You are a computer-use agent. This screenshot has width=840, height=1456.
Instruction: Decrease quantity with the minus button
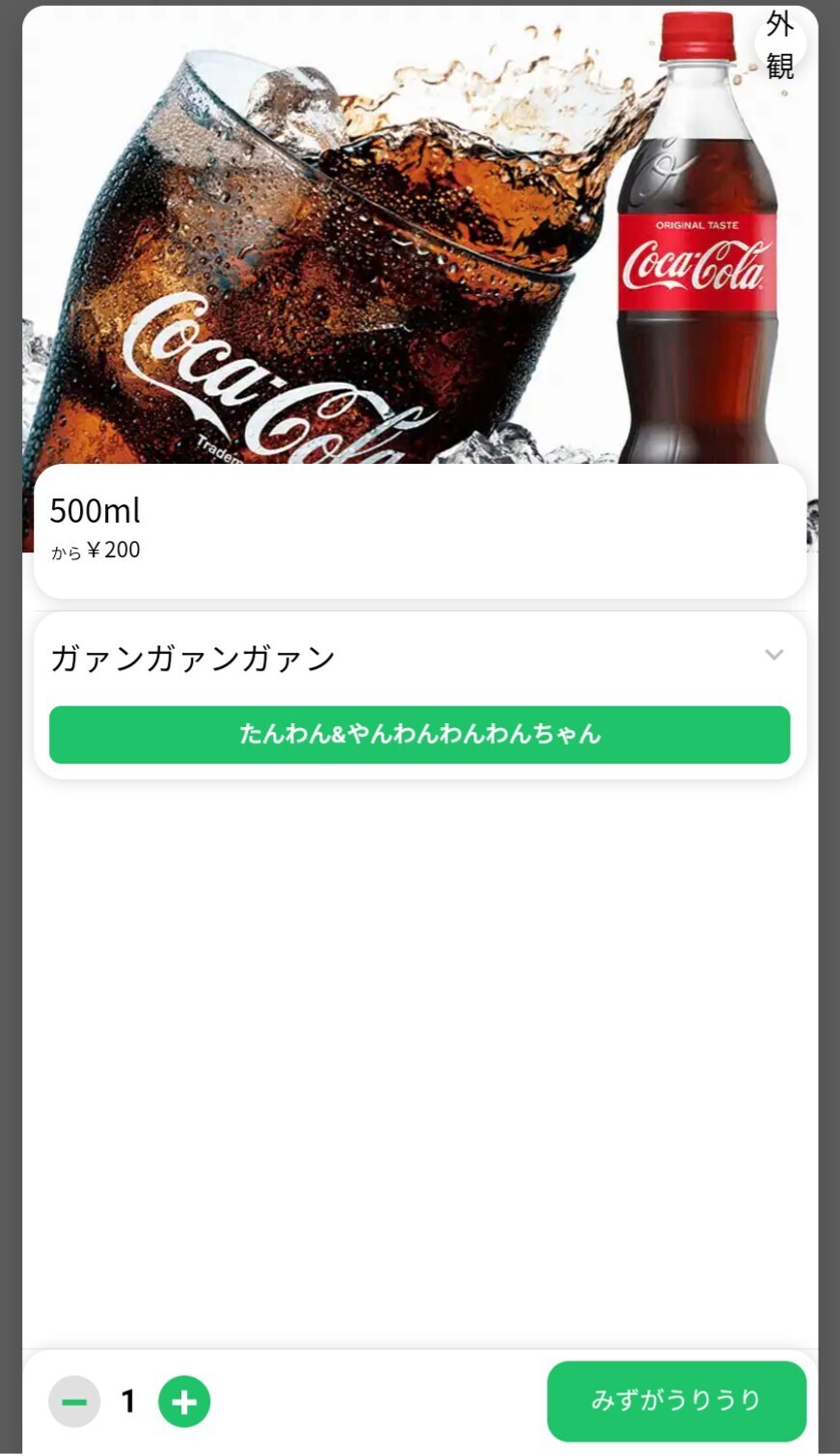click(x=74, y=1401)
